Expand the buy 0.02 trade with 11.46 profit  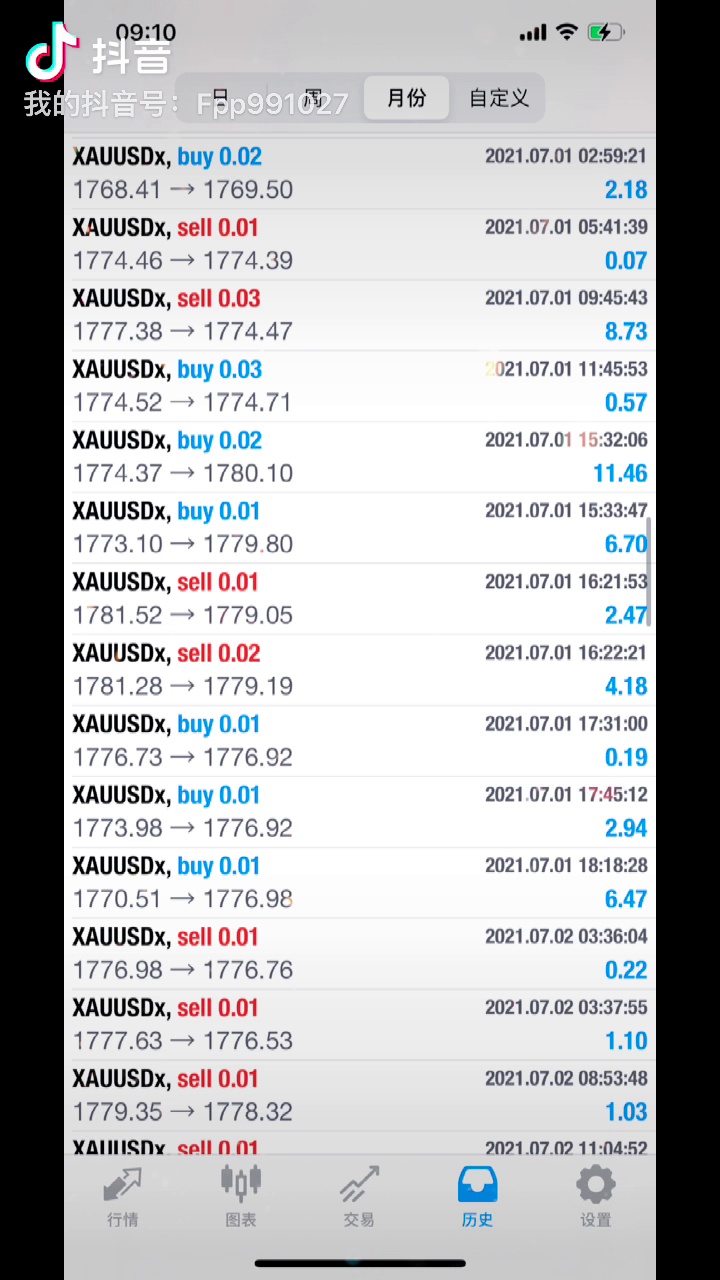click(360, 457)
